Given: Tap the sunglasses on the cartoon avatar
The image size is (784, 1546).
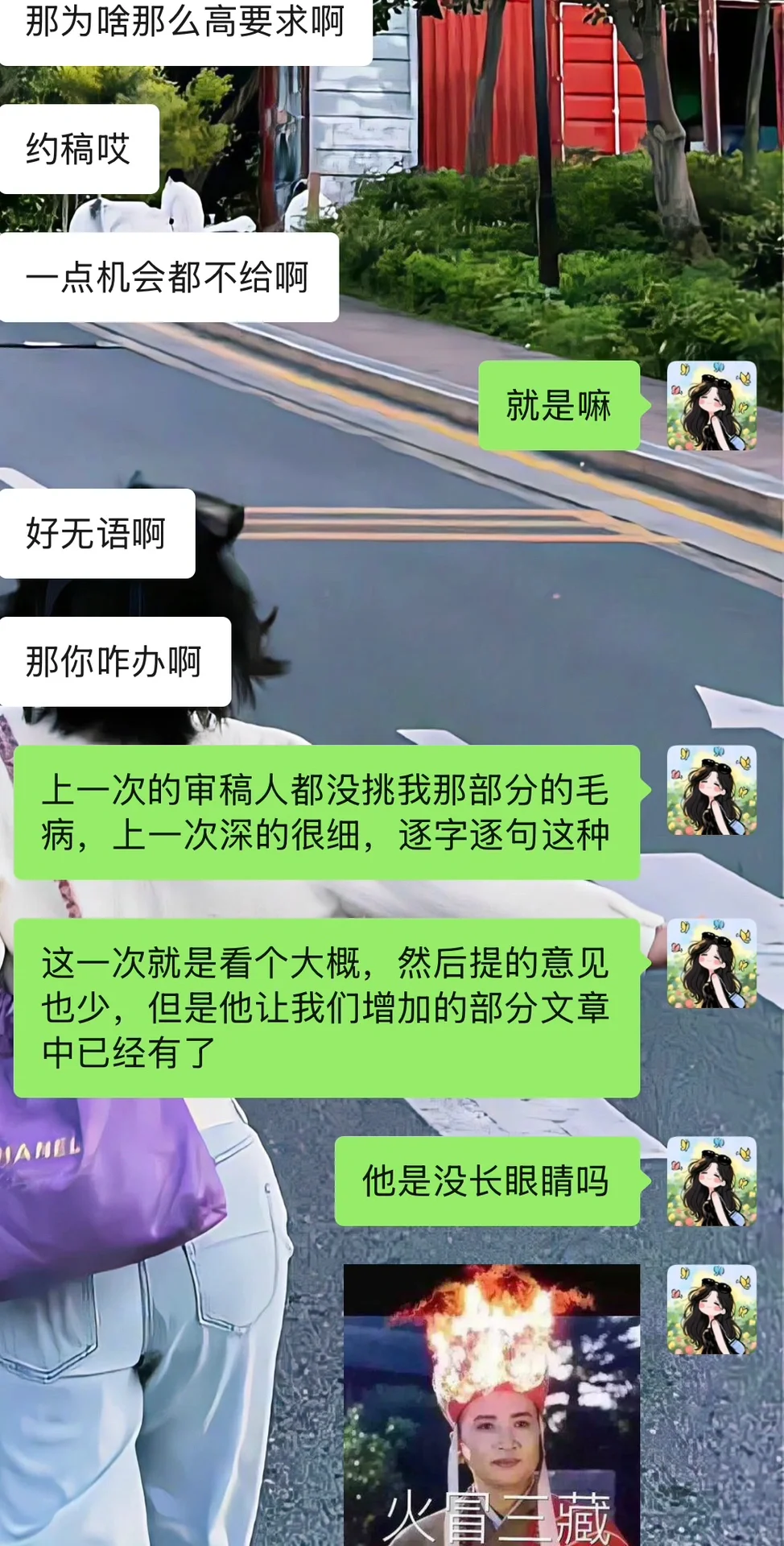Looking at the screenshot, I should tap(716, 381).
